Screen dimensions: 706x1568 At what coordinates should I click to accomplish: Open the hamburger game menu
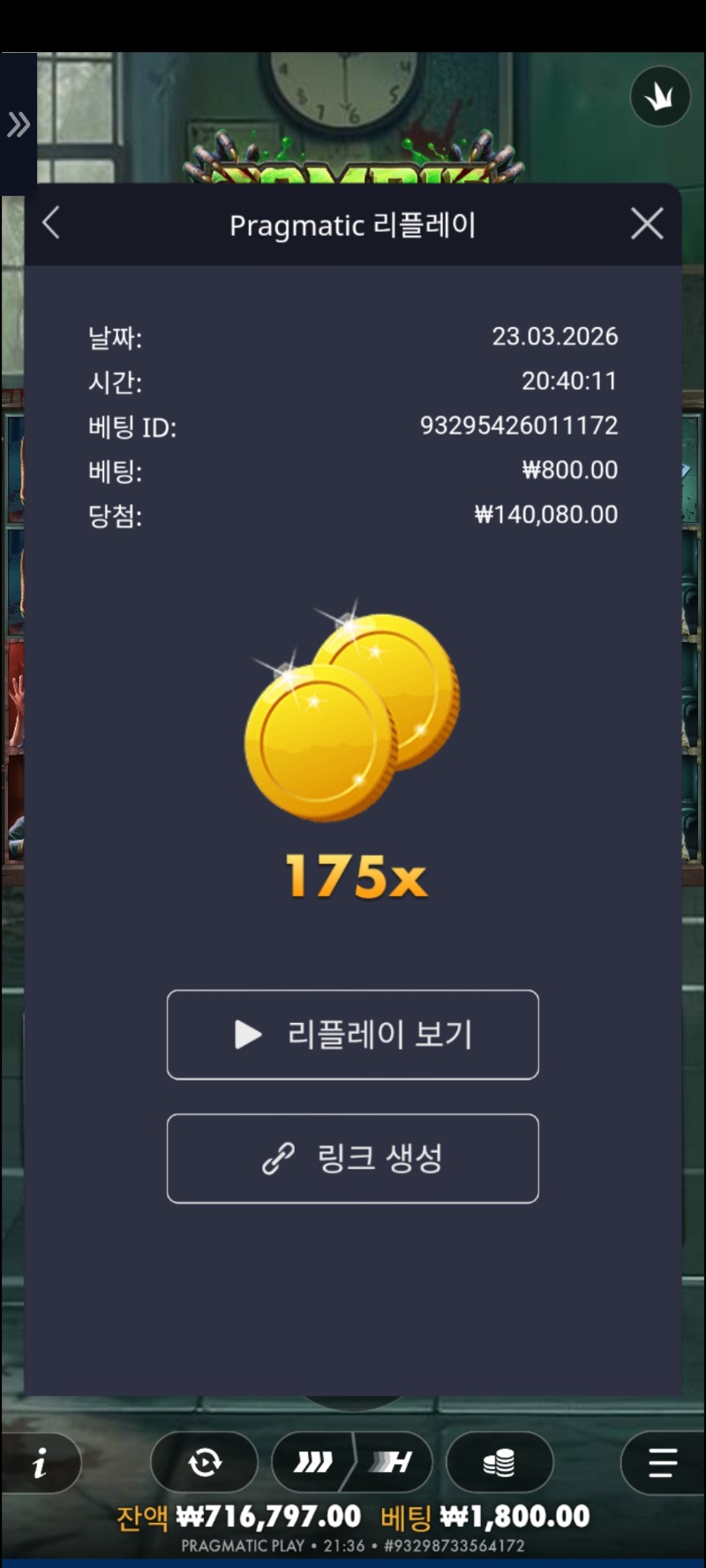tap(662, 1463)
